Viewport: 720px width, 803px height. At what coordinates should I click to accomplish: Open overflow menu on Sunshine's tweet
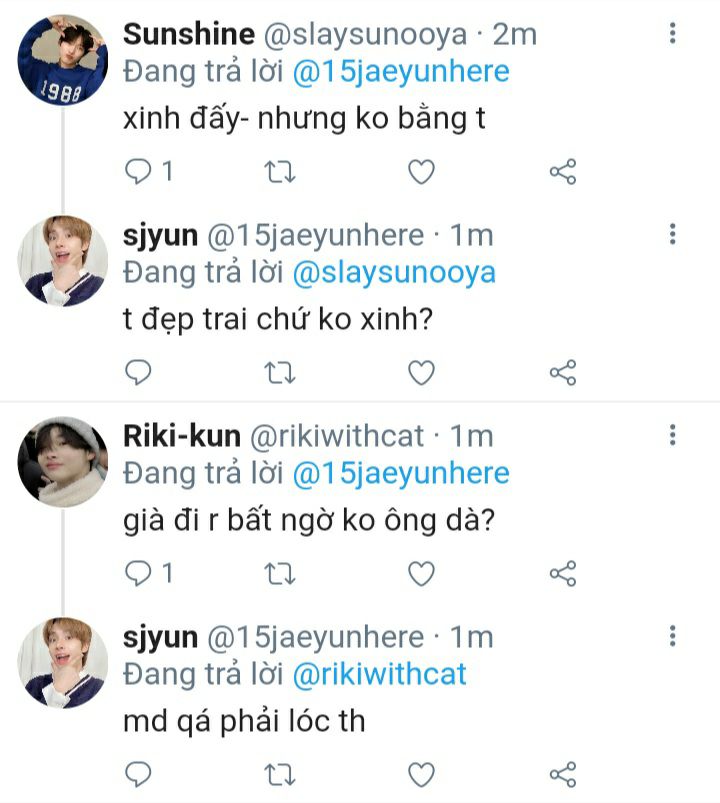(672, 34)
